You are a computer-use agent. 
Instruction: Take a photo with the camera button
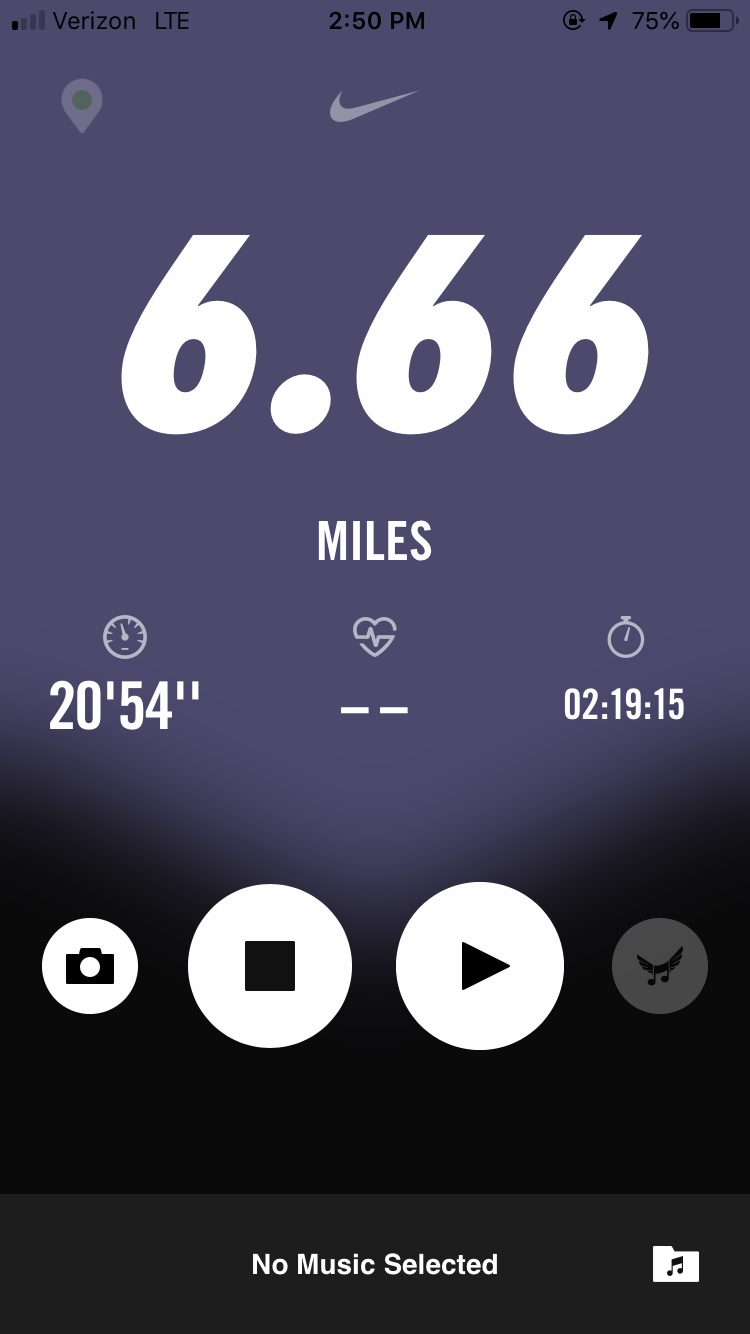point(90,966)
